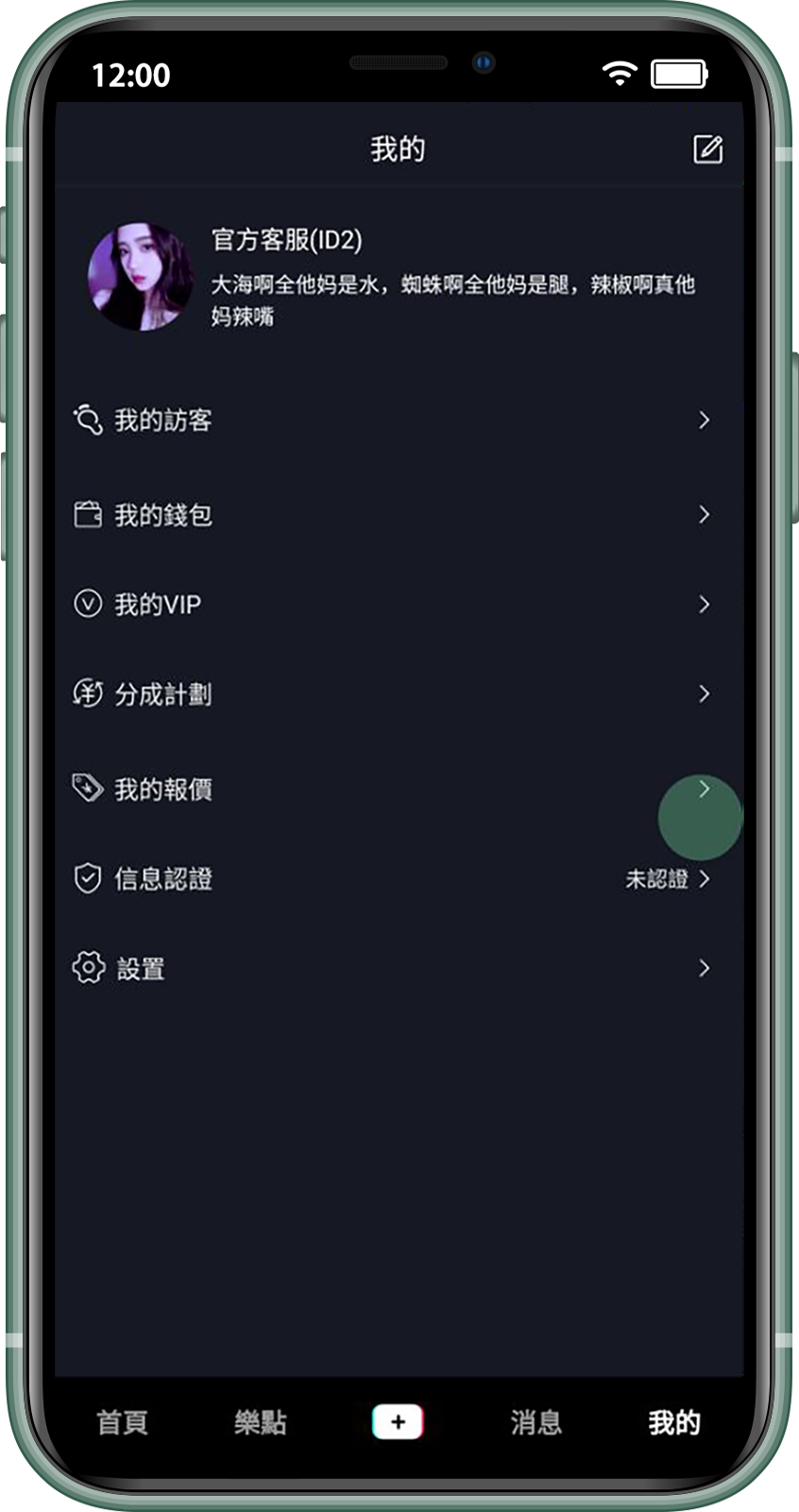Viewport: 799px width, 1512px height.
Task: Open the 樂點 tab
Action: click(259, 1423)
